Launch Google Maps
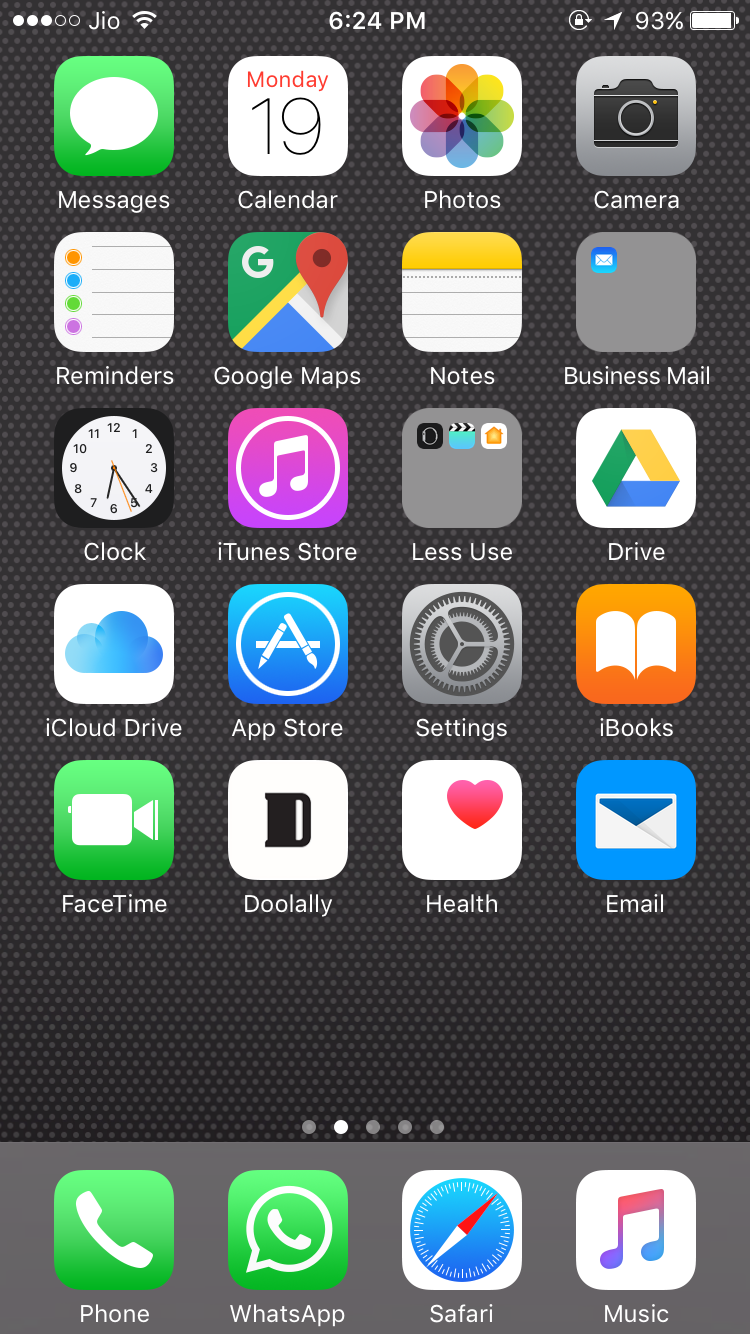750x1334 pixels. 288,292
